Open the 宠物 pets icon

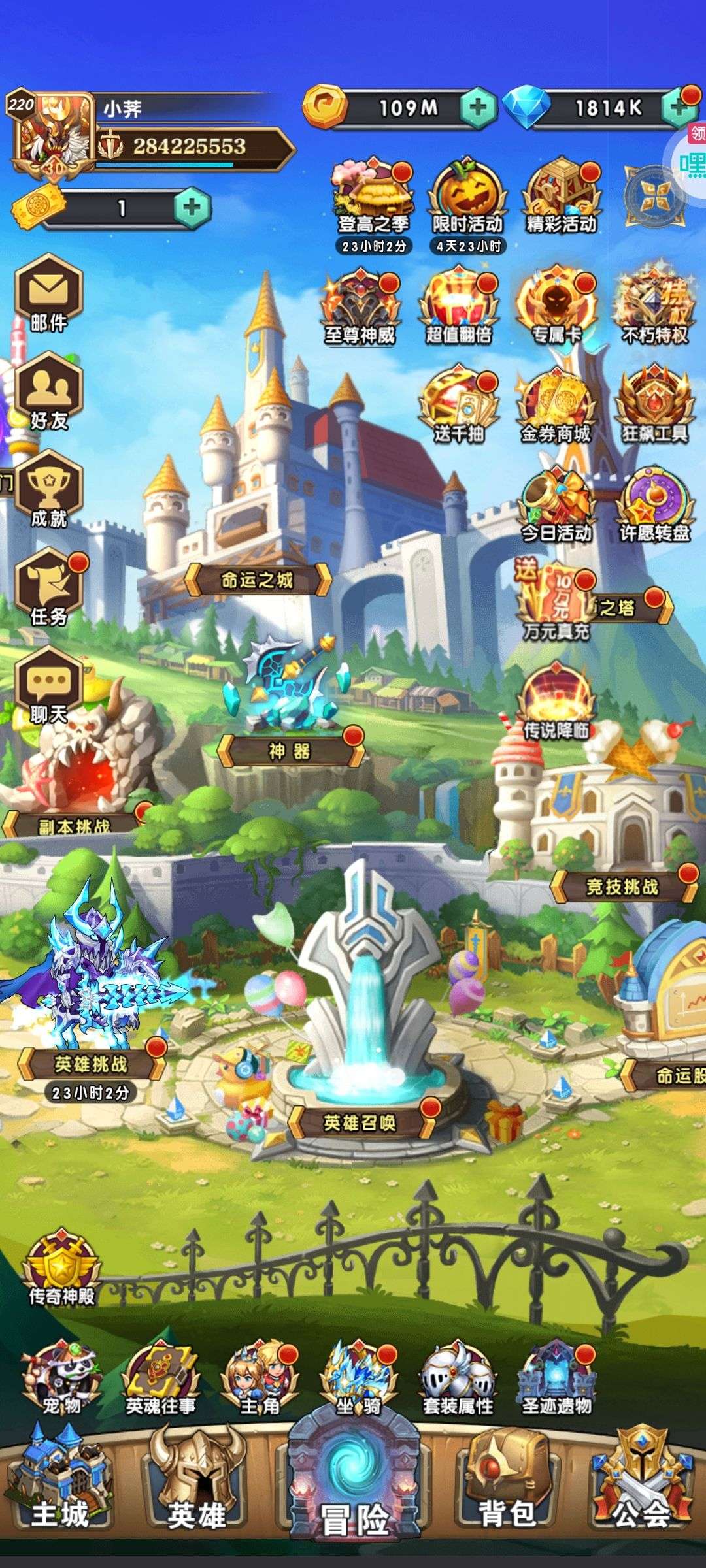tap(62, 1379)
